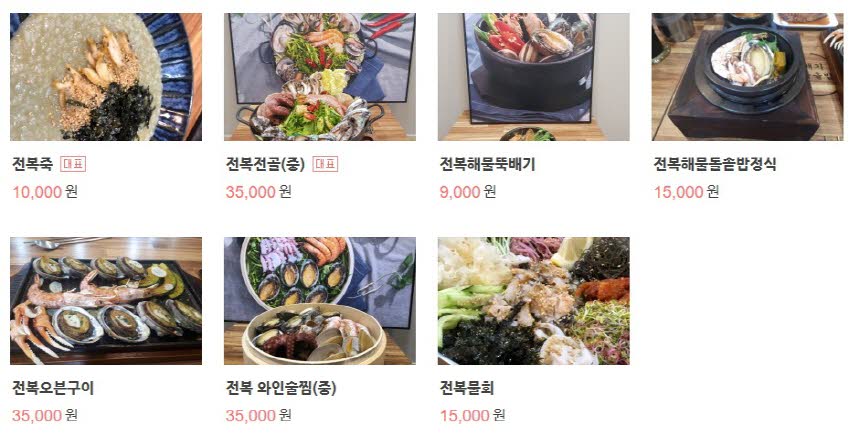This screenshot has width=850, height=442.
Task: Tap the 전복오븐구이 dish card
Action: (105, 301)
